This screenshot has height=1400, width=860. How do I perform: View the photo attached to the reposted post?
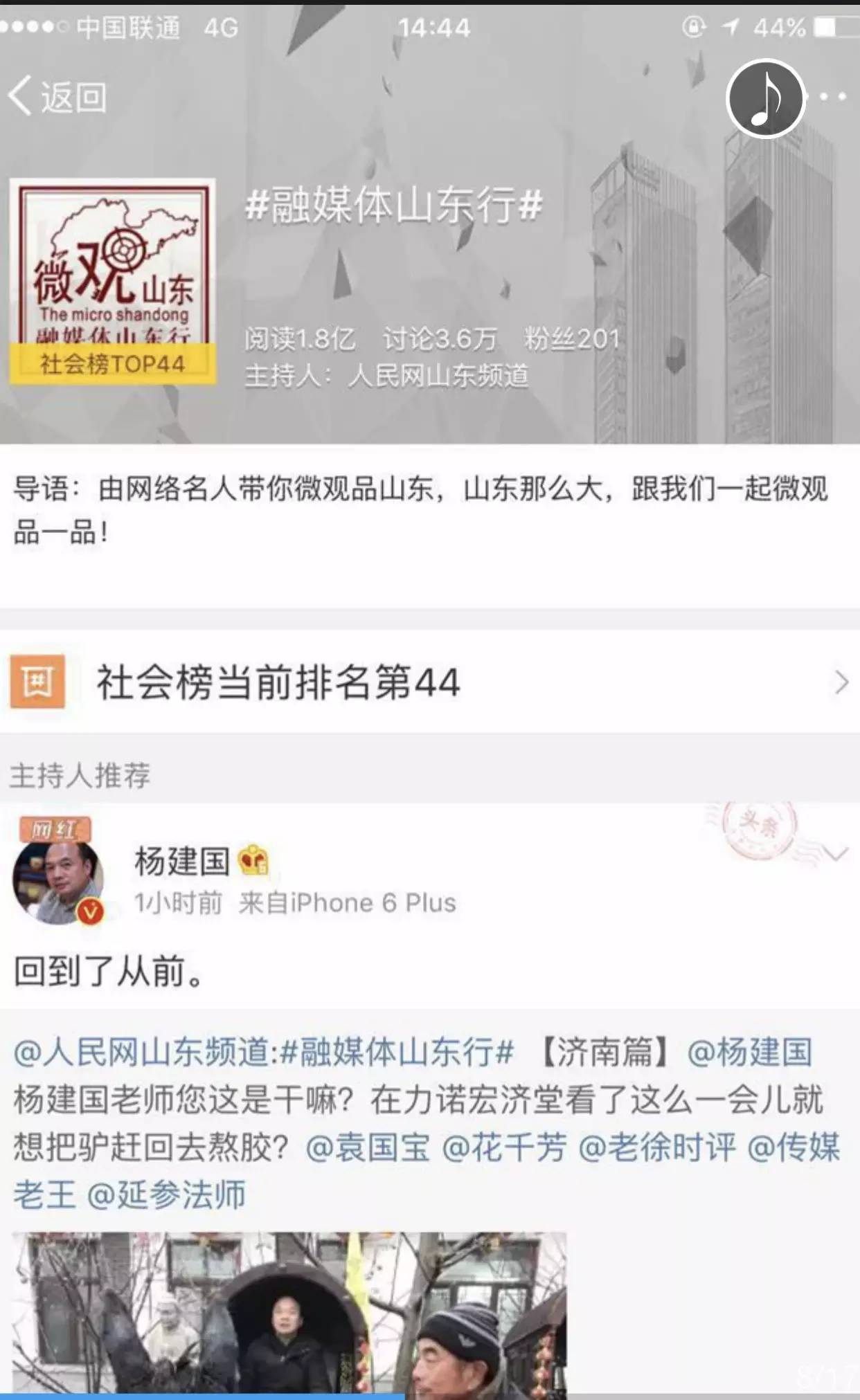(x=289, y=1314)
